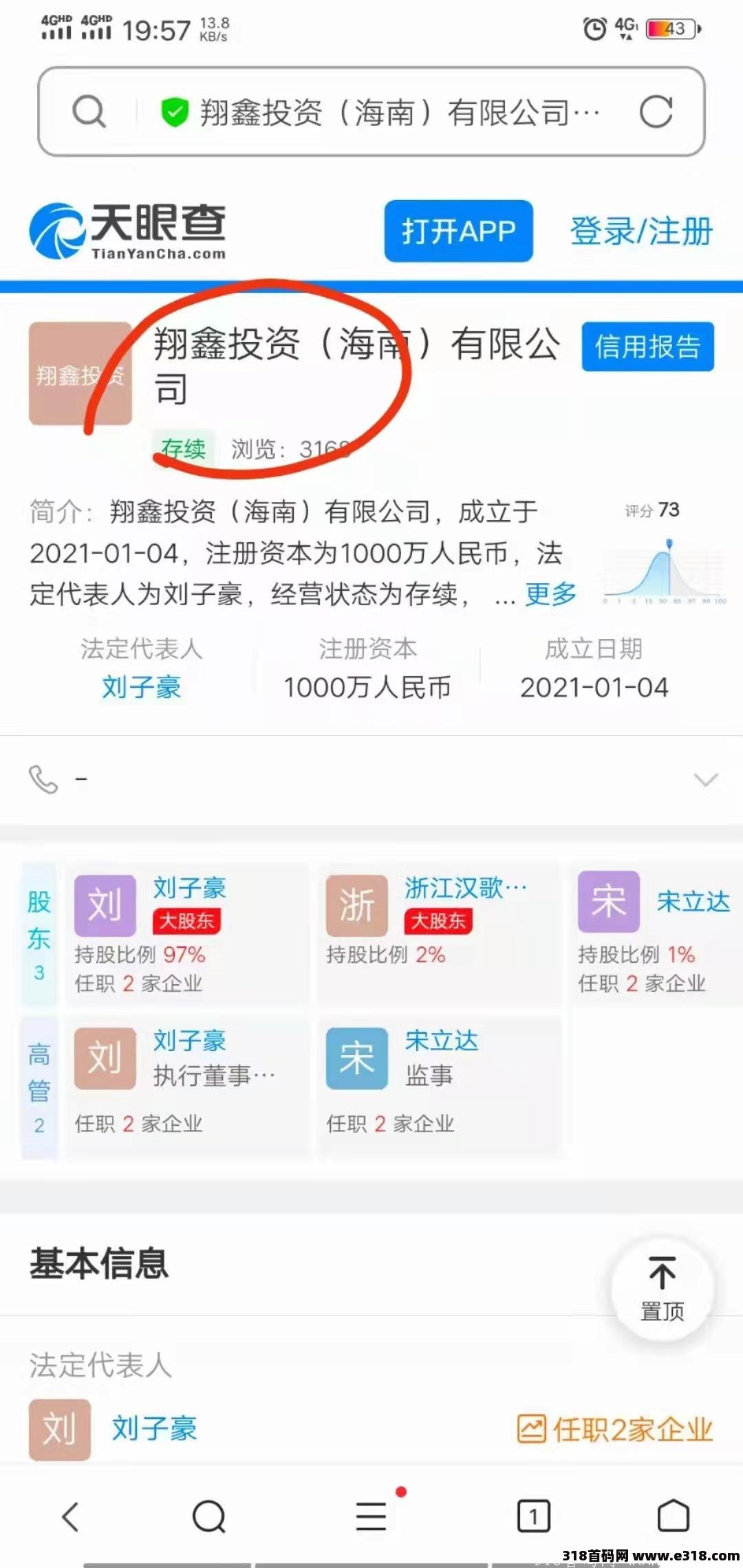This screenshot has width=743, height=1568.
Task: Open shareholder card 浙江汉歌
Action: click(438, 935)
